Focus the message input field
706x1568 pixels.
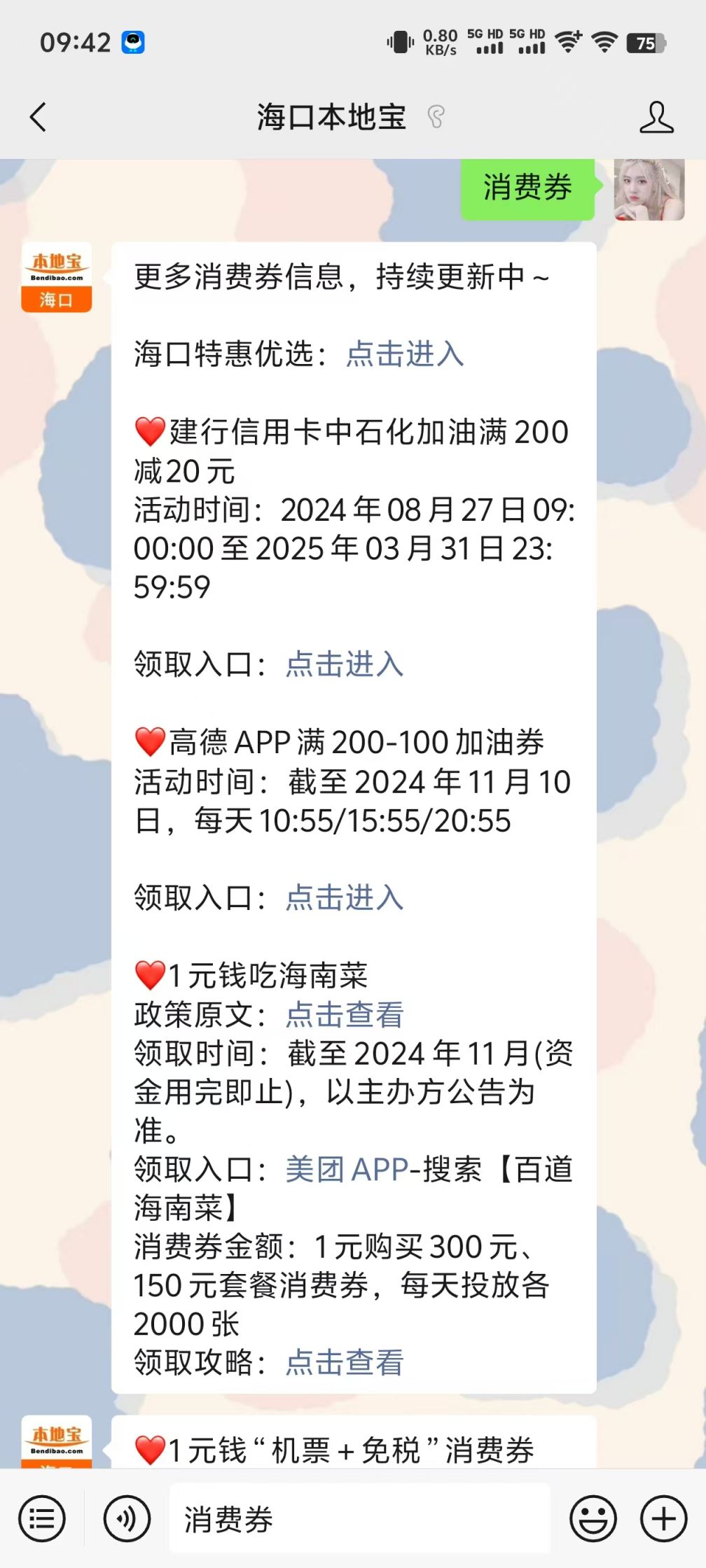point(360,1518)
